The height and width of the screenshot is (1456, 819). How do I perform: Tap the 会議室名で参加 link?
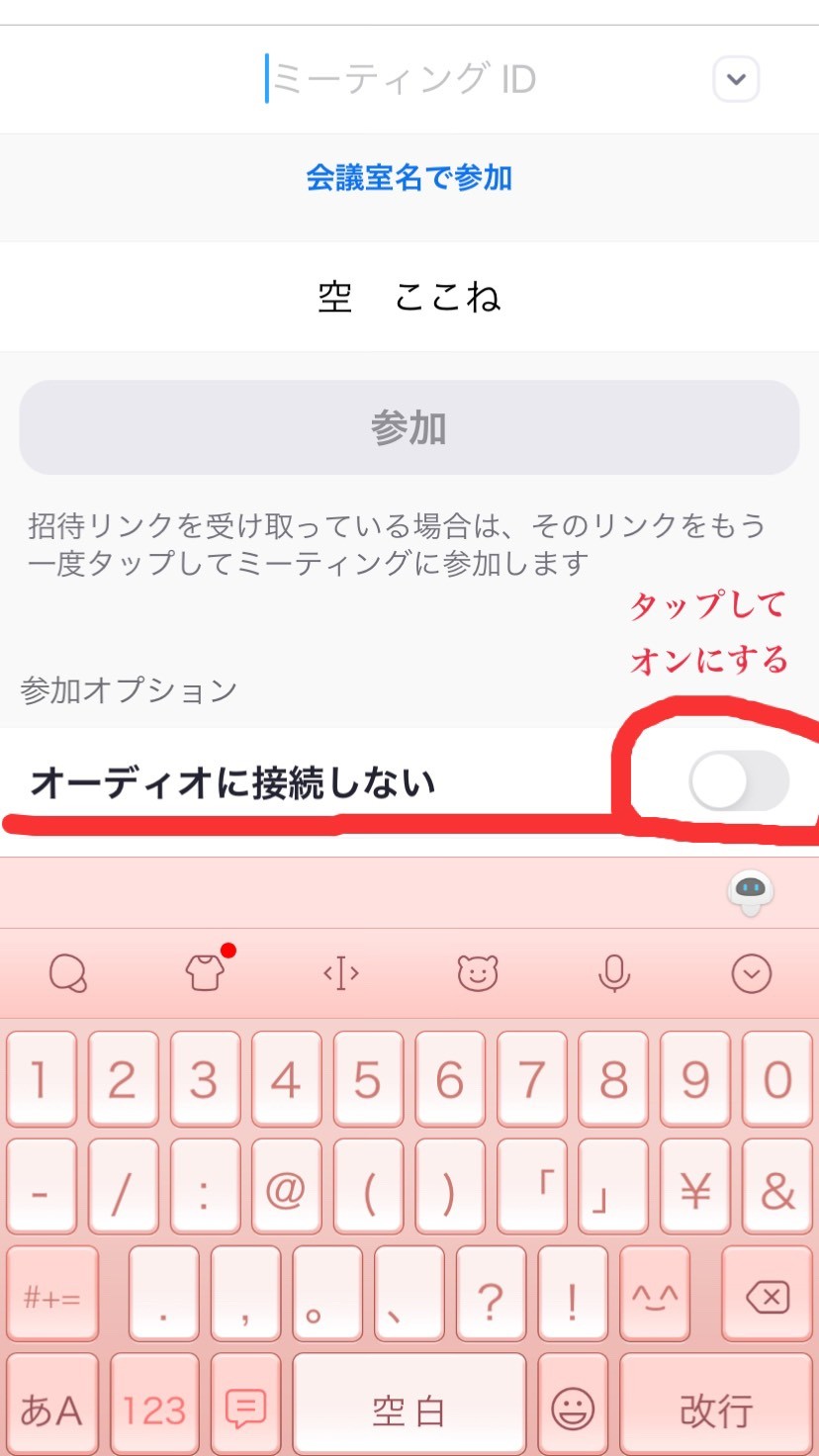pos(409,178)
